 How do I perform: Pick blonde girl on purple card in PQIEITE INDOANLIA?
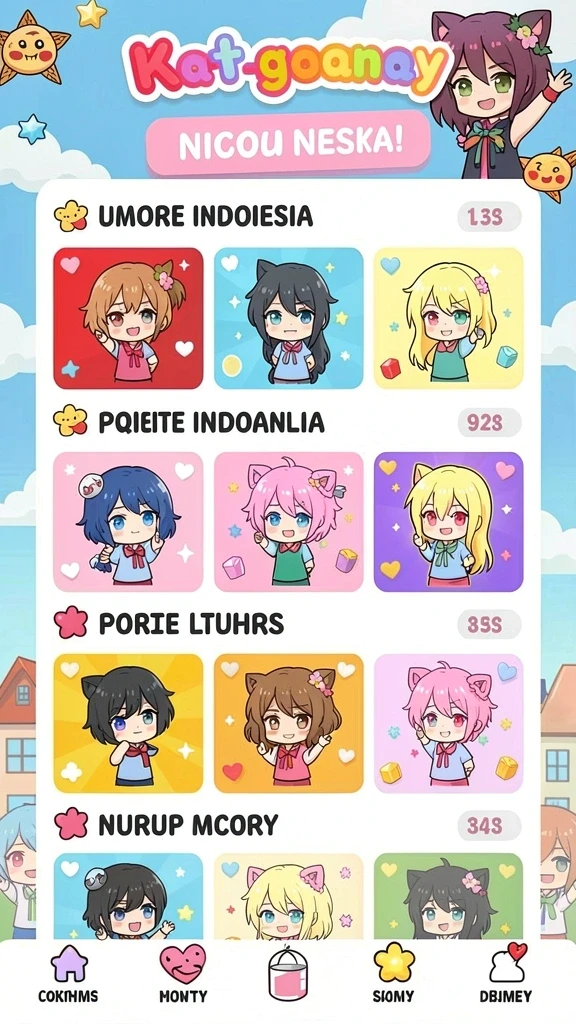click(x=449, y=522)
